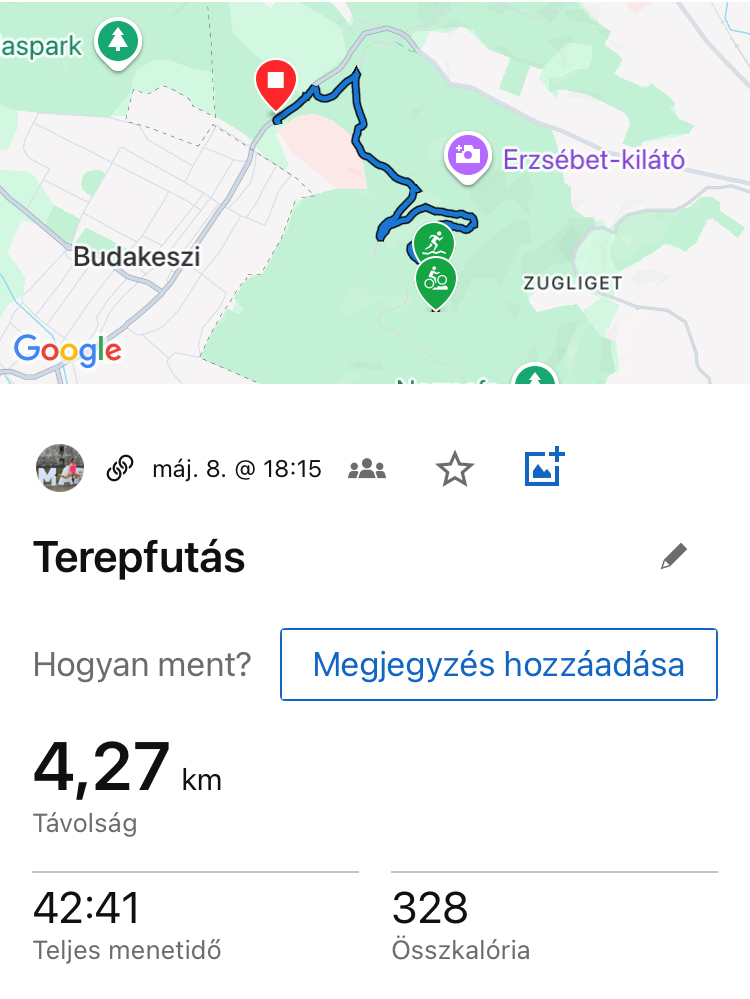The height and width of the screenshot is (999, 750).
Task: Open the user profile avatar
Action: (60, 468)
